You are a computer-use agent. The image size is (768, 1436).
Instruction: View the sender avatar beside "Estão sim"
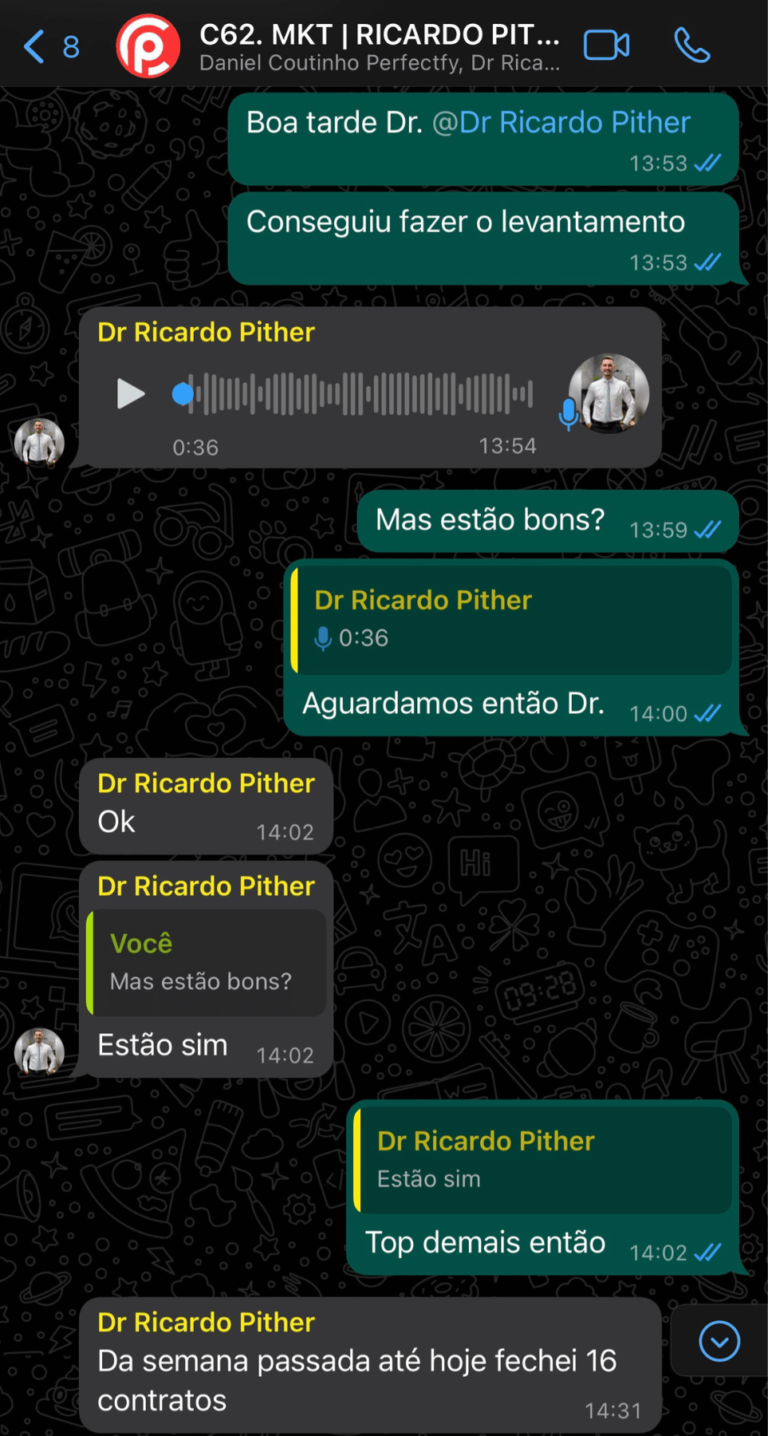coord(39,1052)
